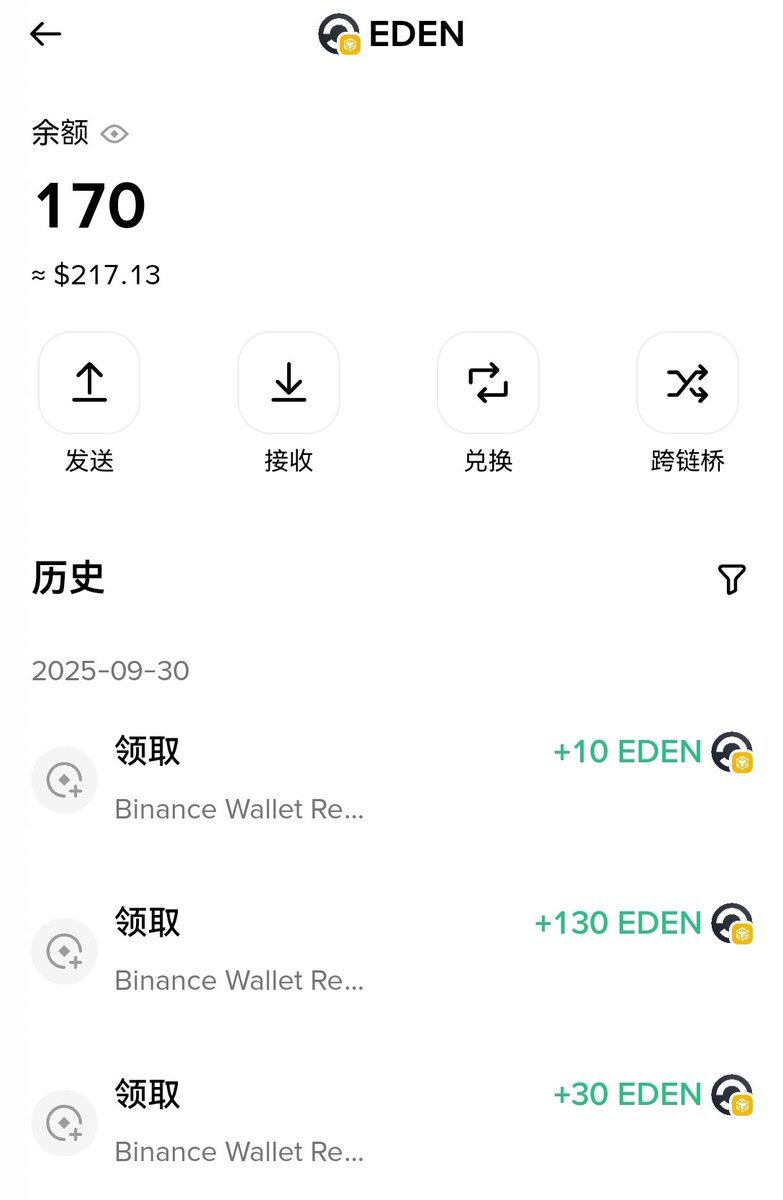The width and height of the screenshot is (783, 1200).
Task: Filter the transaction history
Action: 732,579
